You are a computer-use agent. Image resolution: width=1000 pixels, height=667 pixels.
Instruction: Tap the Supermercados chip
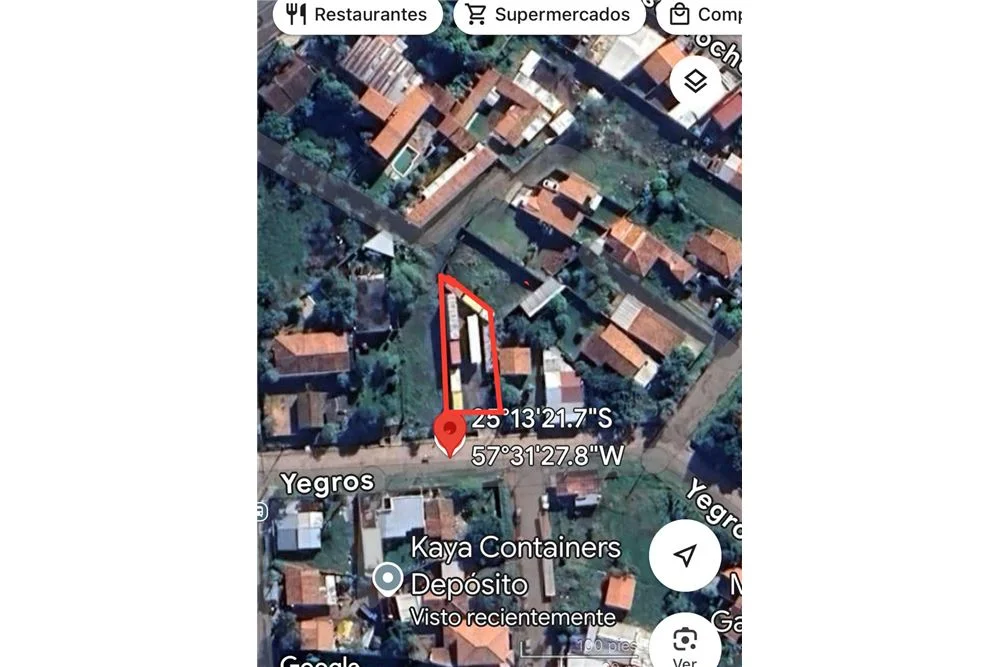[x=548, y=15]
